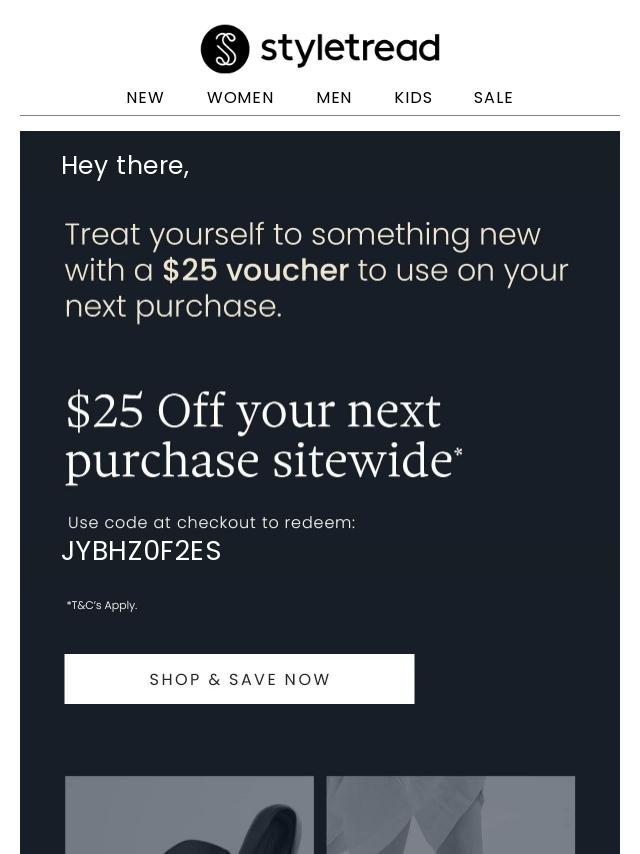Screen dimensions: 640x854
Task: Open the NEW category link
Action: [145, 98]
